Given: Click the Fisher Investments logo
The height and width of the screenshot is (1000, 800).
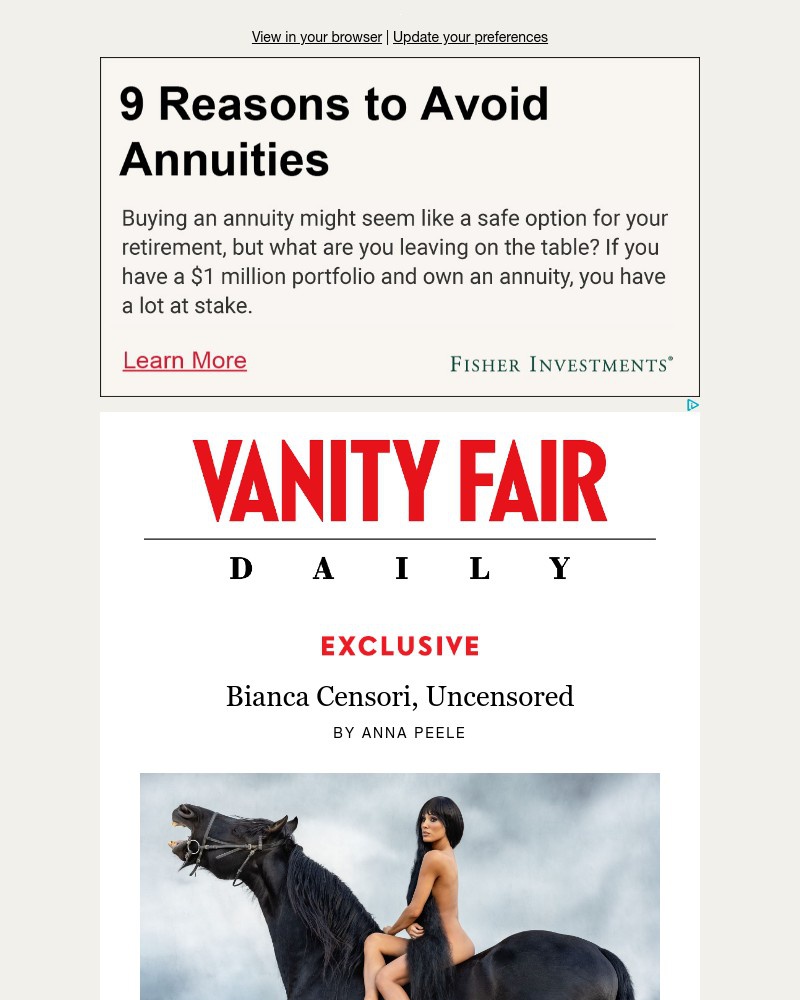Looking at the screenshot, I should 561,362.
